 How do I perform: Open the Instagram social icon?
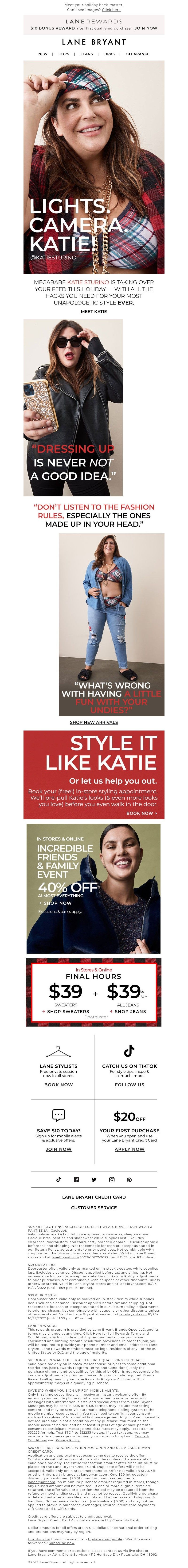(112, 1179)
